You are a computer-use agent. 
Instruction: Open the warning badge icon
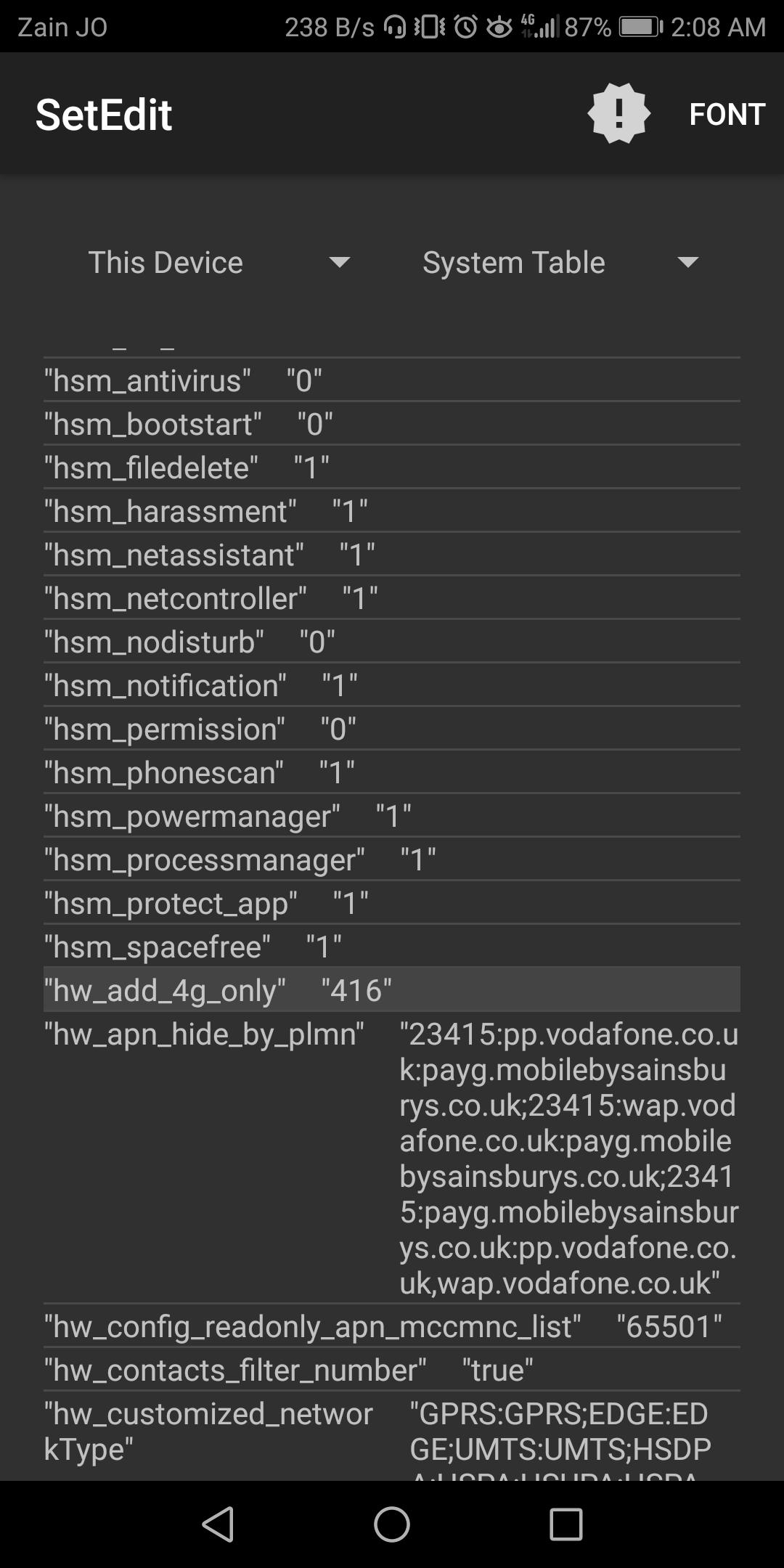618,113
